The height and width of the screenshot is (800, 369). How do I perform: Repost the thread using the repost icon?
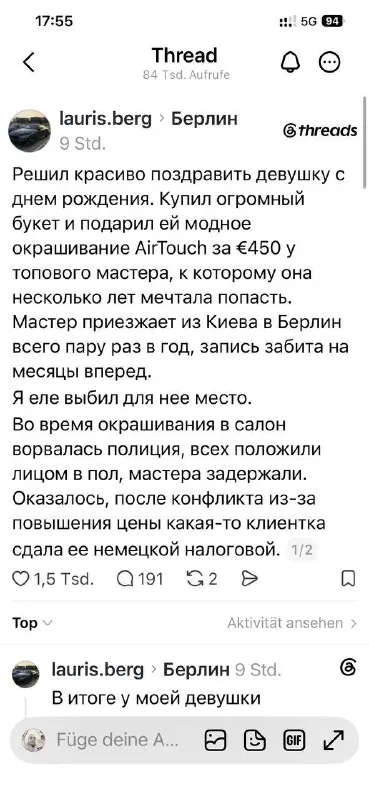point(194,579)
